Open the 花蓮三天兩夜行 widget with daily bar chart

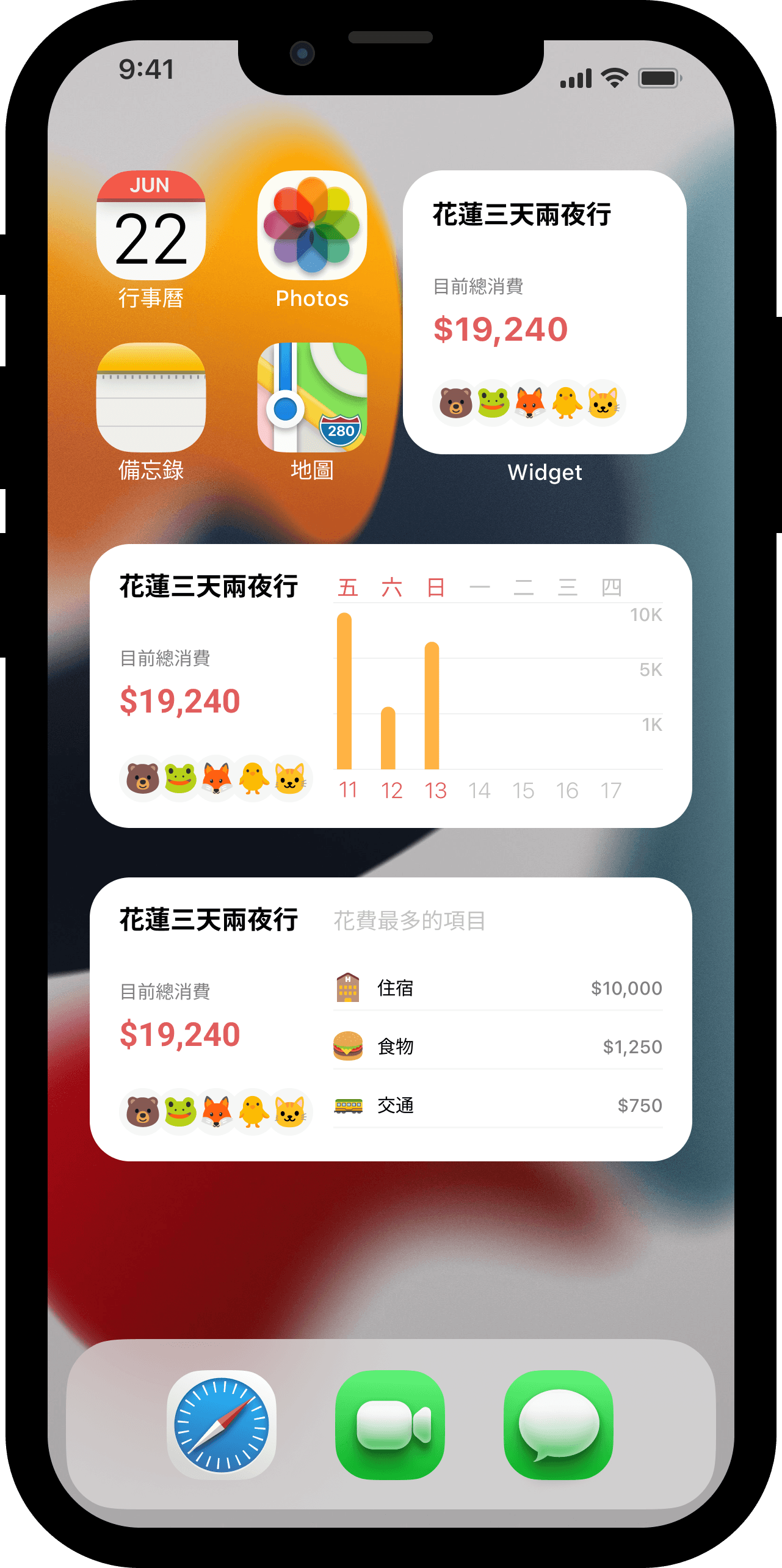[x=391, y=686]
